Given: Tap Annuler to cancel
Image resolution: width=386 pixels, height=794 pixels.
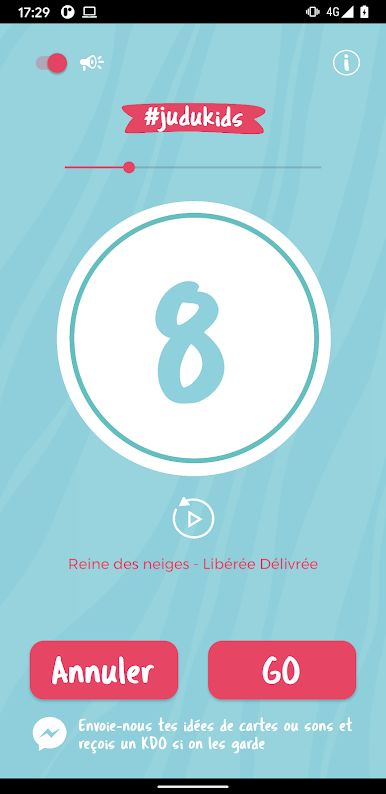Looking at the screenshot, I should coord(104,670).
